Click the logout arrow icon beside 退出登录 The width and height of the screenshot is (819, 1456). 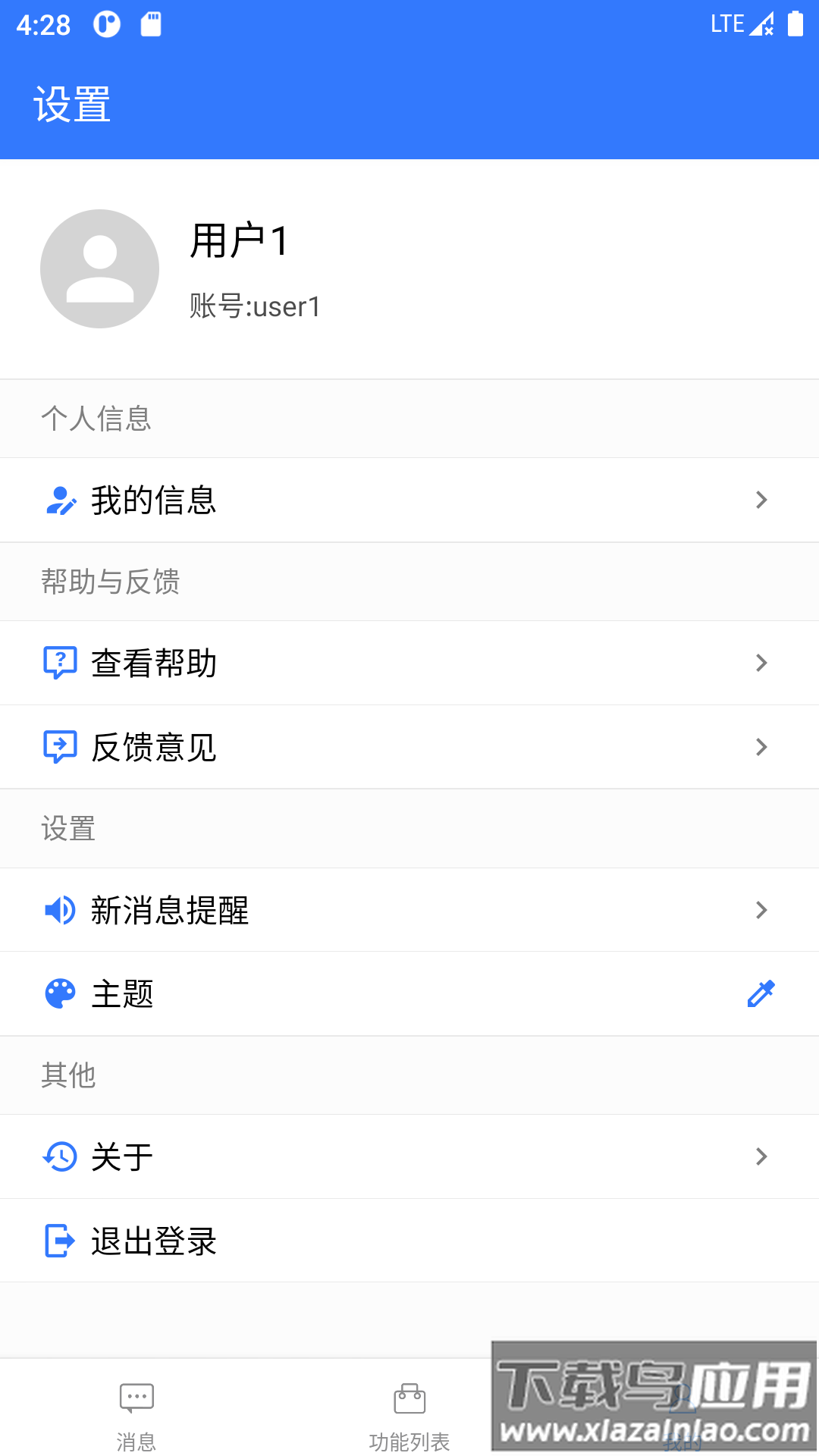61,1241
